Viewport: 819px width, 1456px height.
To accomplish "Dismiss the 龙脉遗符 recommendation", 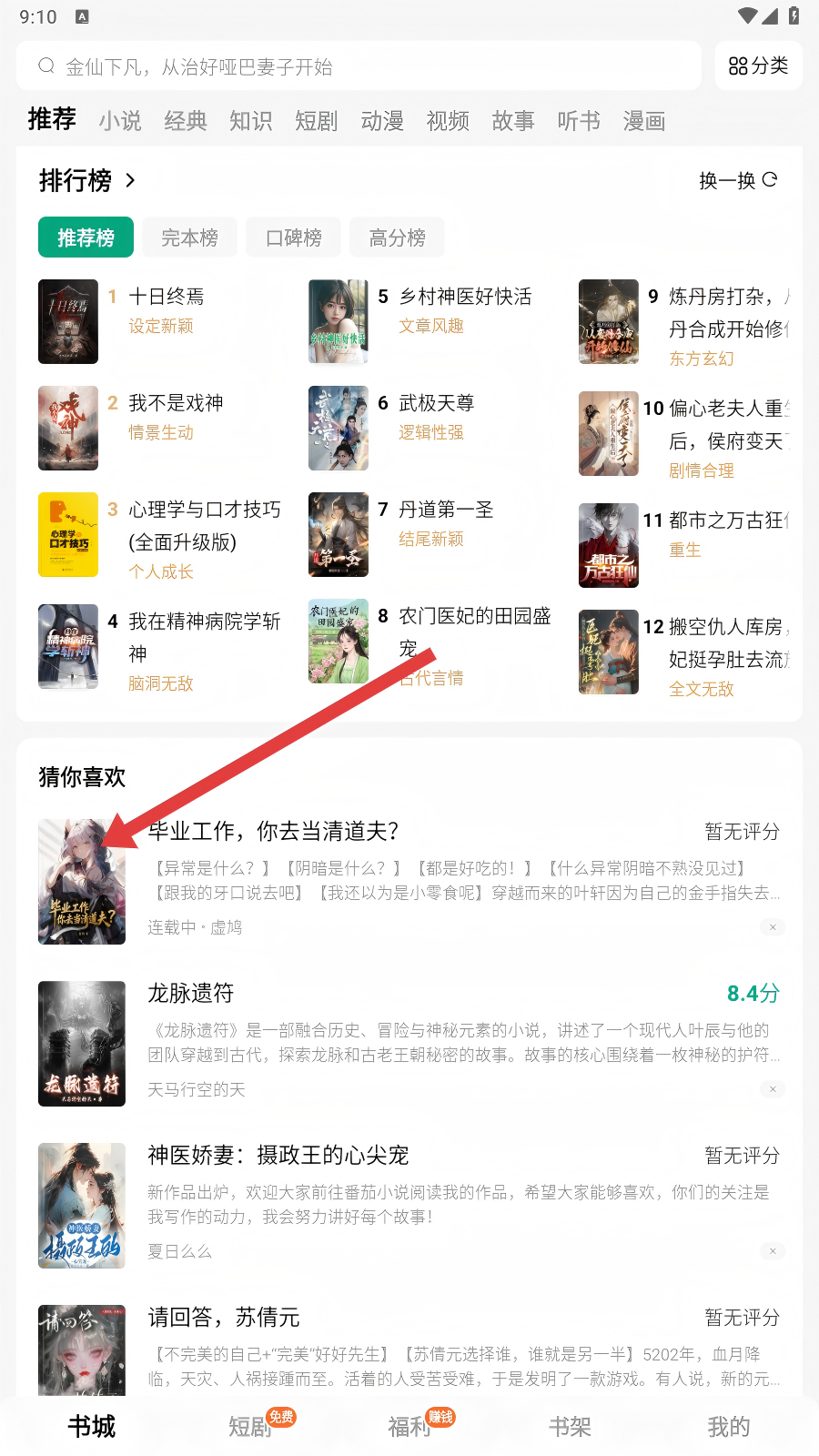I will pos(773,1089).
